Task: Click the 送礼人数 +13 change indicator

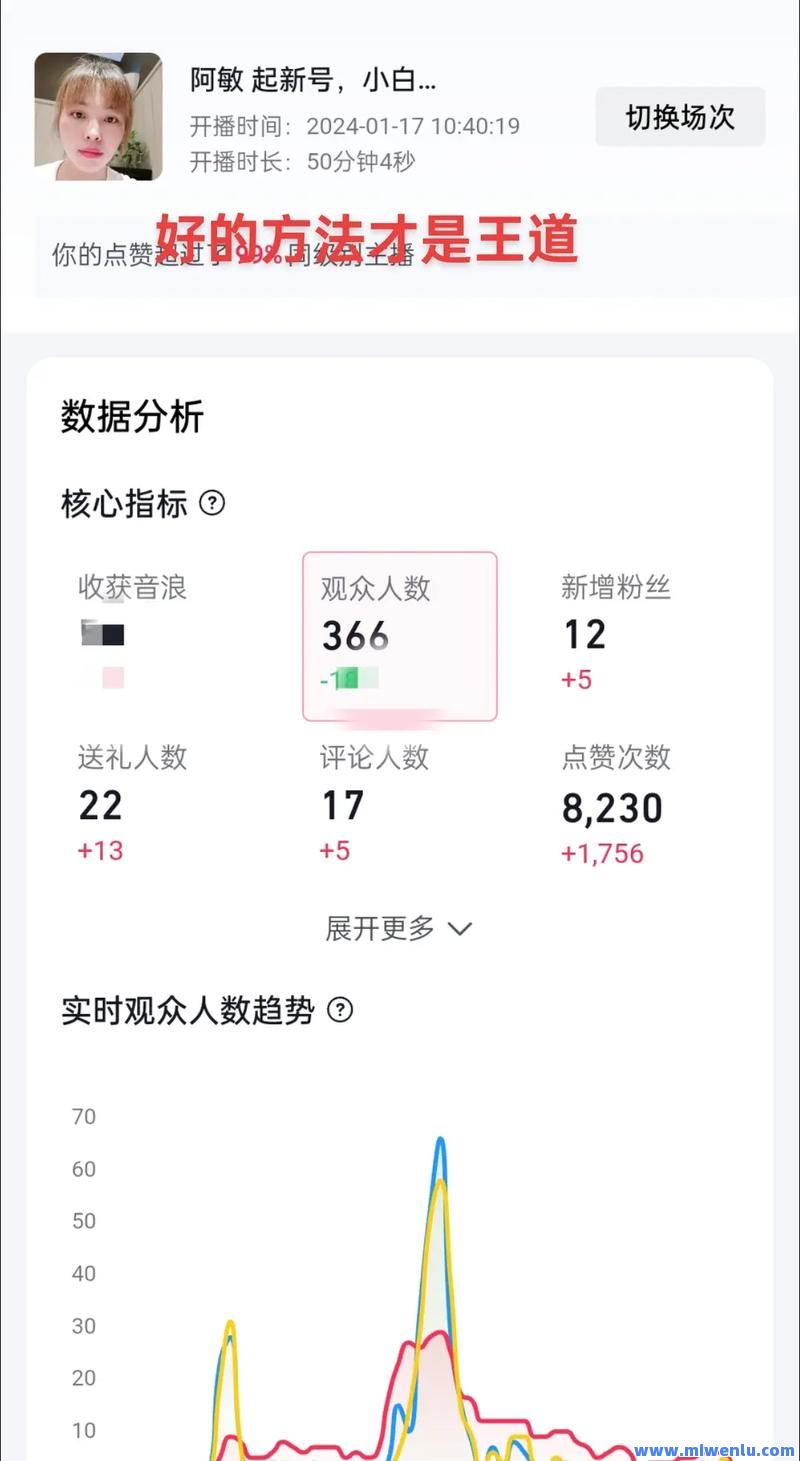Action: pyautogui.click(x=100, y=850)
